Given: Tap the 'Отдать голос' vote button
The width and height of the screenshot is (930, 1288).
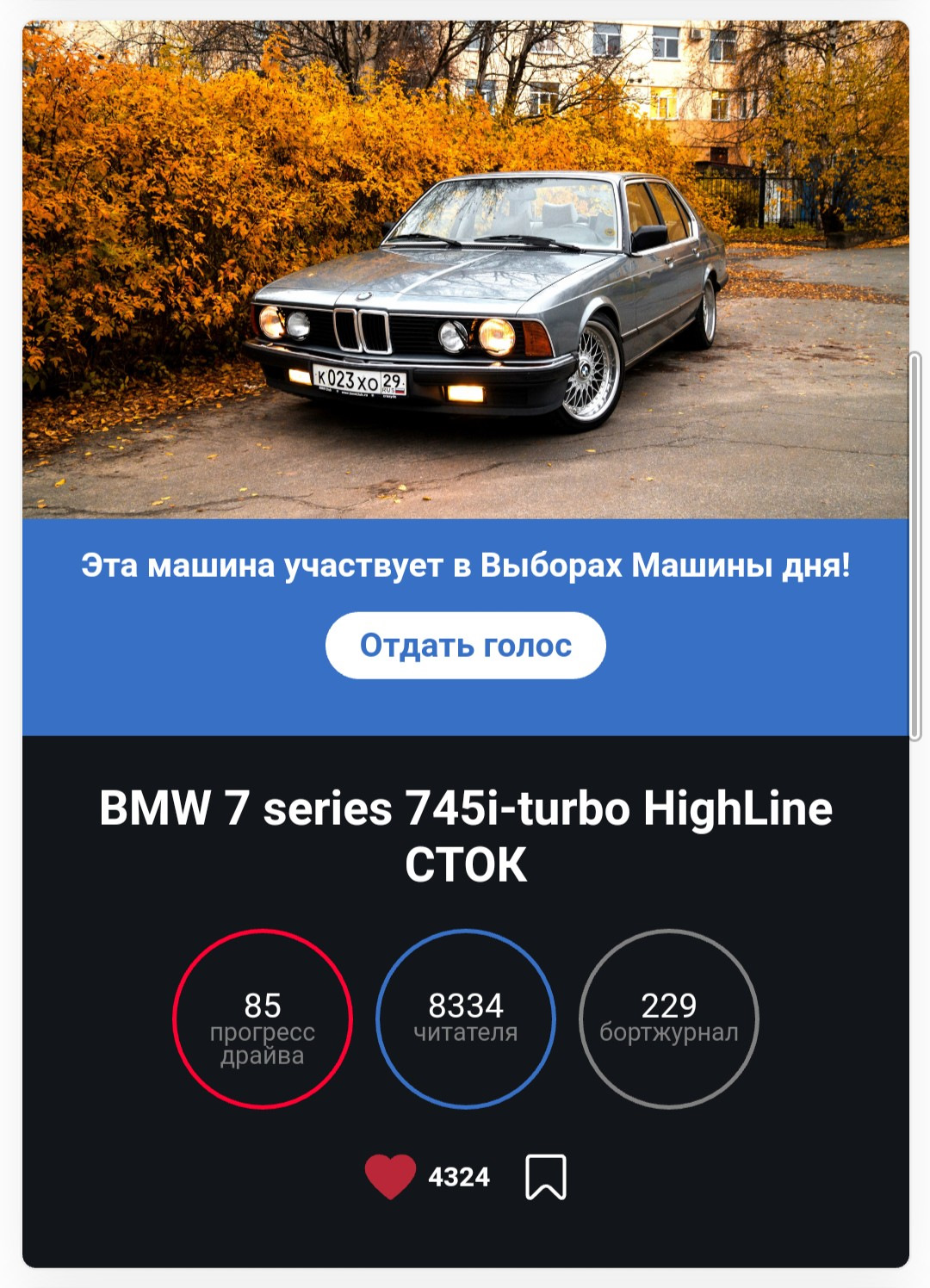Looking at the screenshot, I should (x=465, y=646).
